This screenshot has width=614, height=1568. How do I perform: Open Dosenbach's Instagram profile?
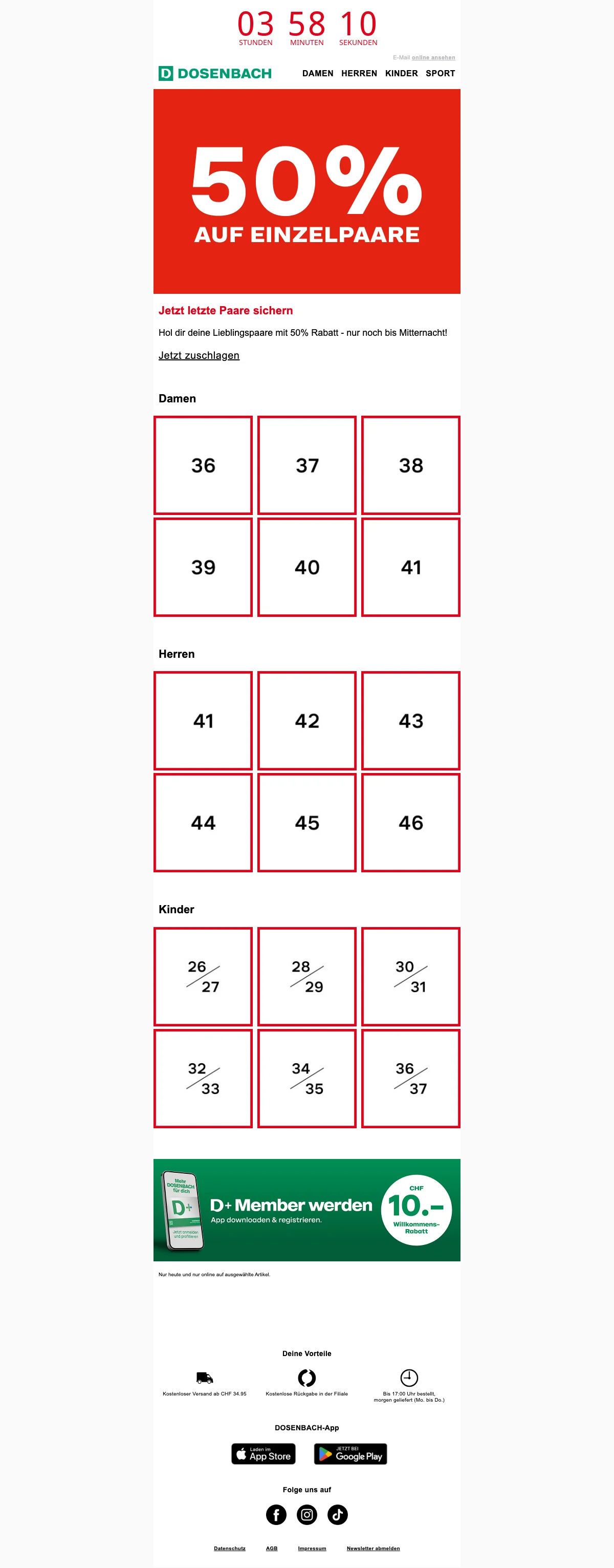point(306,1514)
